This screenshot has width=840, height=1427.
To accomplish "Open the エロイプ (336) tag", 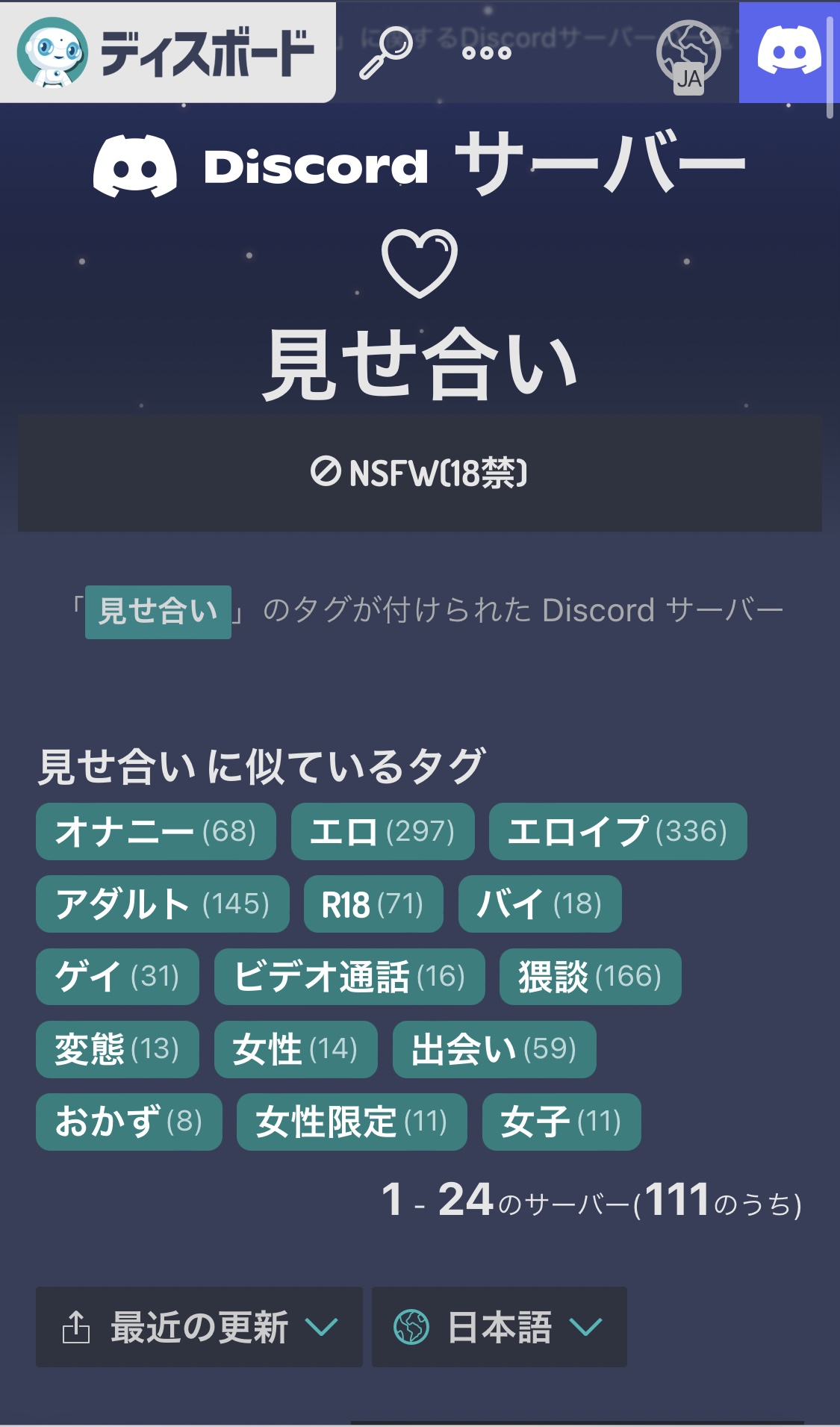I will point(617,831).
